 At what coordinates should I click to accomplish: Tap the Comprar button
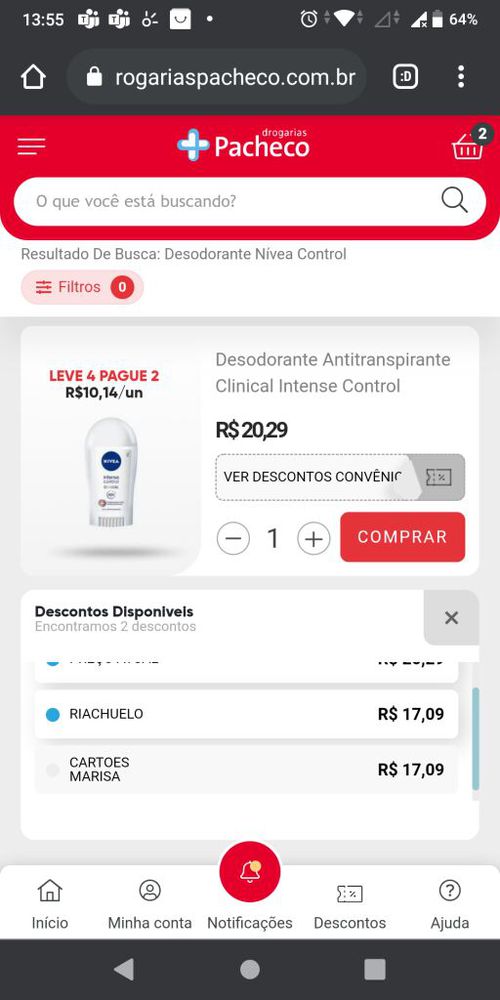[x=402, y=537]
